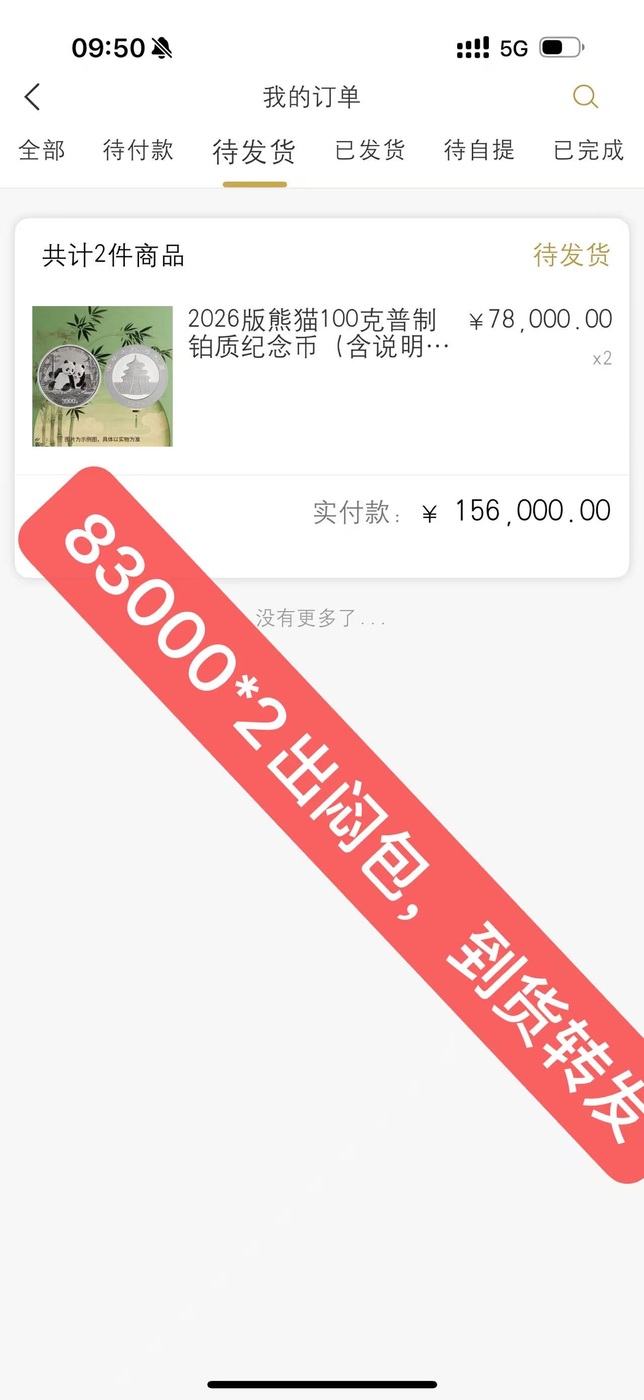
Task: Open the 2026版熊猫100克铂质纪念币 order
Action: [312, 334]
